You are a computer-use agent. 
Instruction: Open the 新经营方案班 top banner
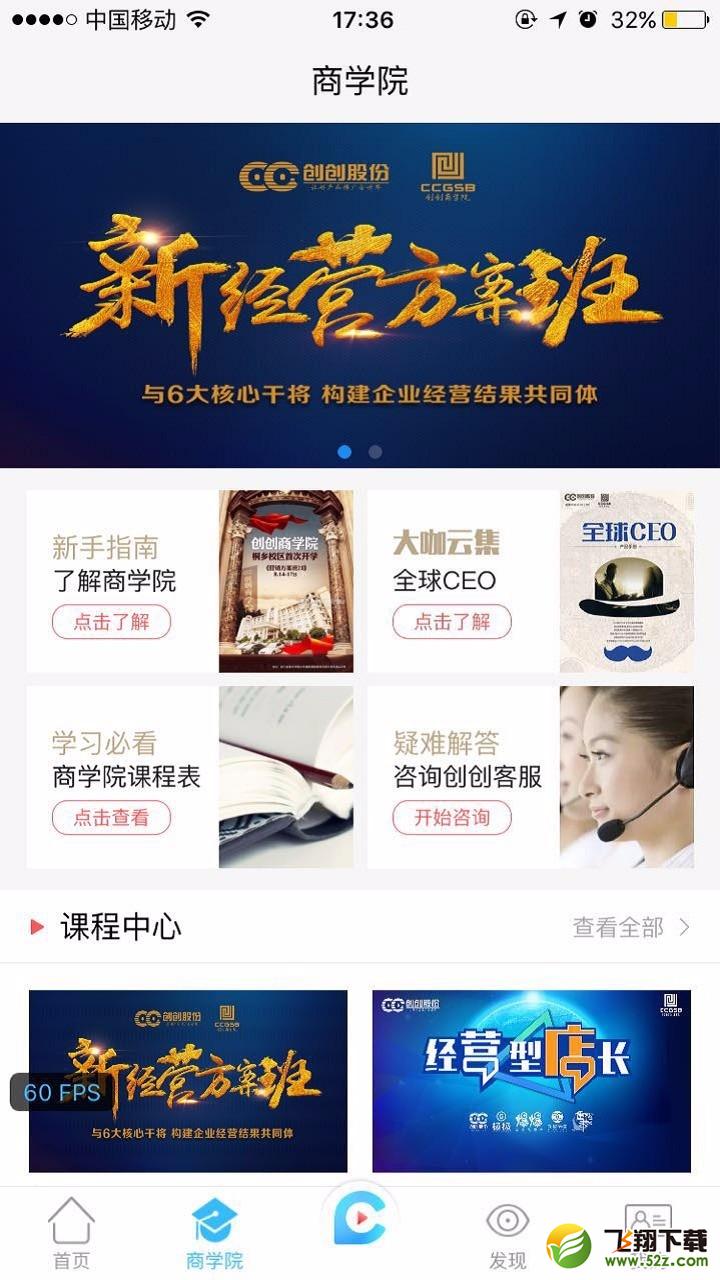click(x=360, y=295)
